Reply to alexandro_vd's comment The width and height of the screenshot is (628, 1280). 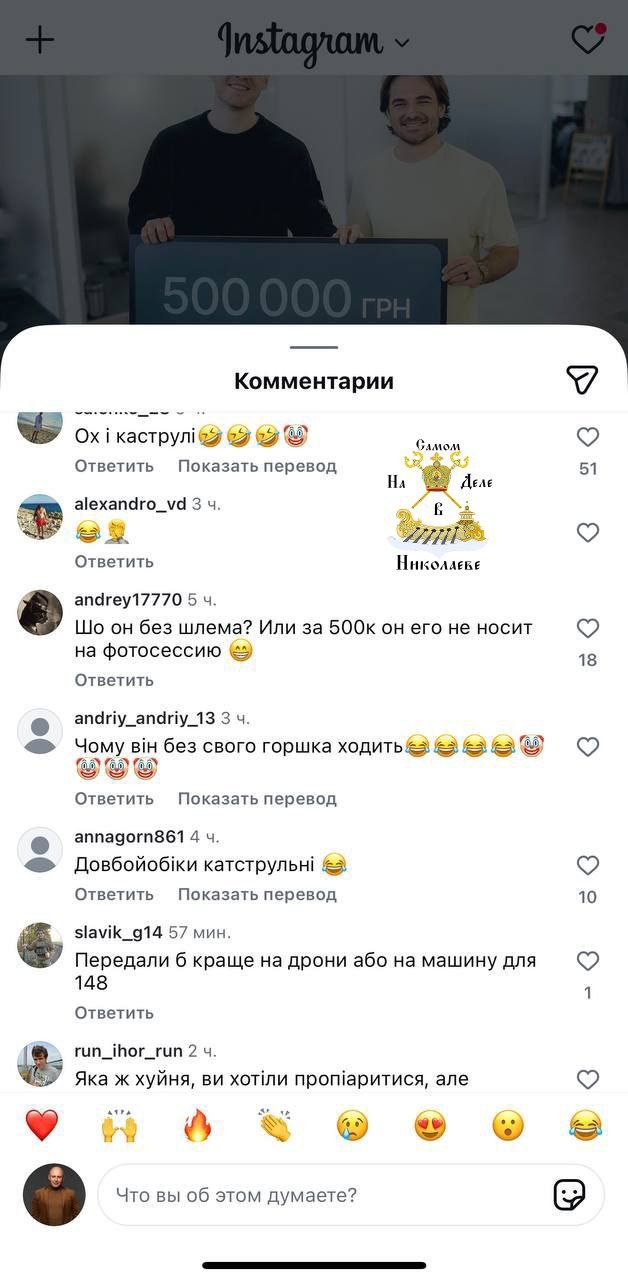click(114, 562)
